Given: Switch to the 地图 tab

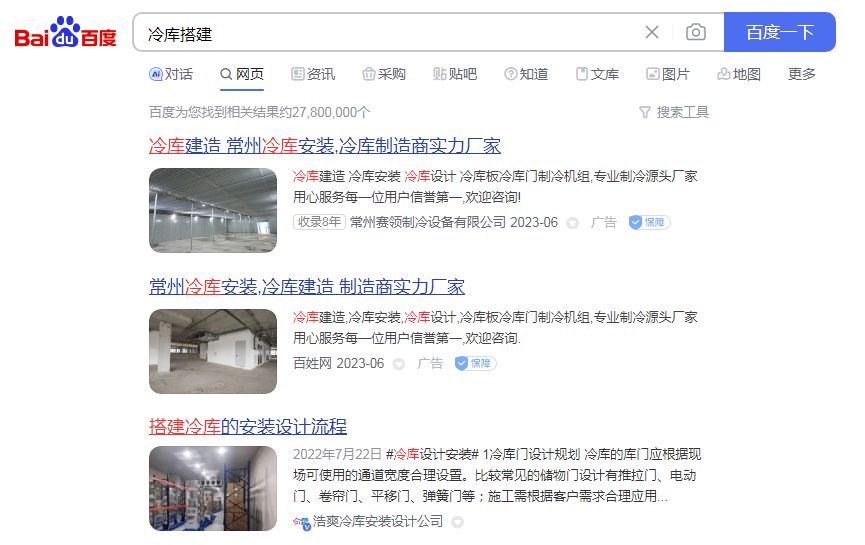Looking at the screenshot, I should pyautogui.click(x=739, y=74).
